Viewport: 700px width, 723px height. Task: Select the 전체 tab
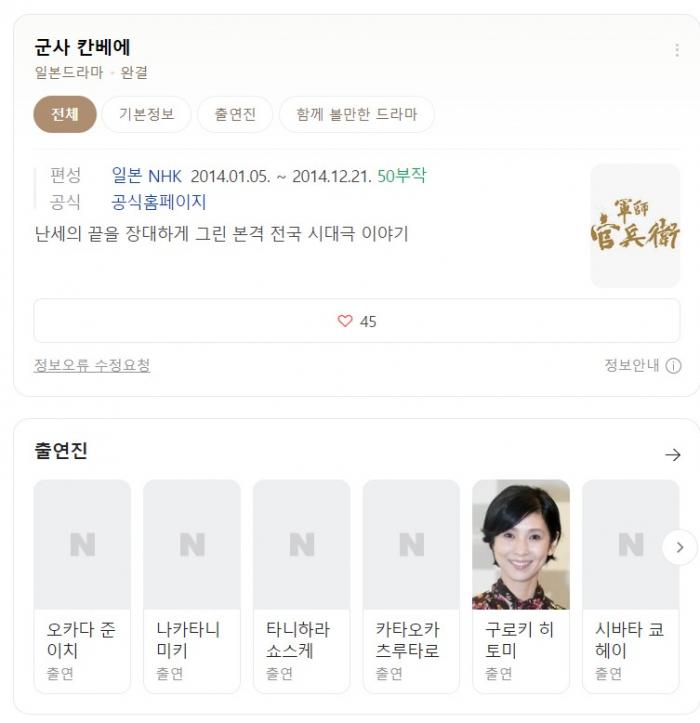click(x=64, y=114)
